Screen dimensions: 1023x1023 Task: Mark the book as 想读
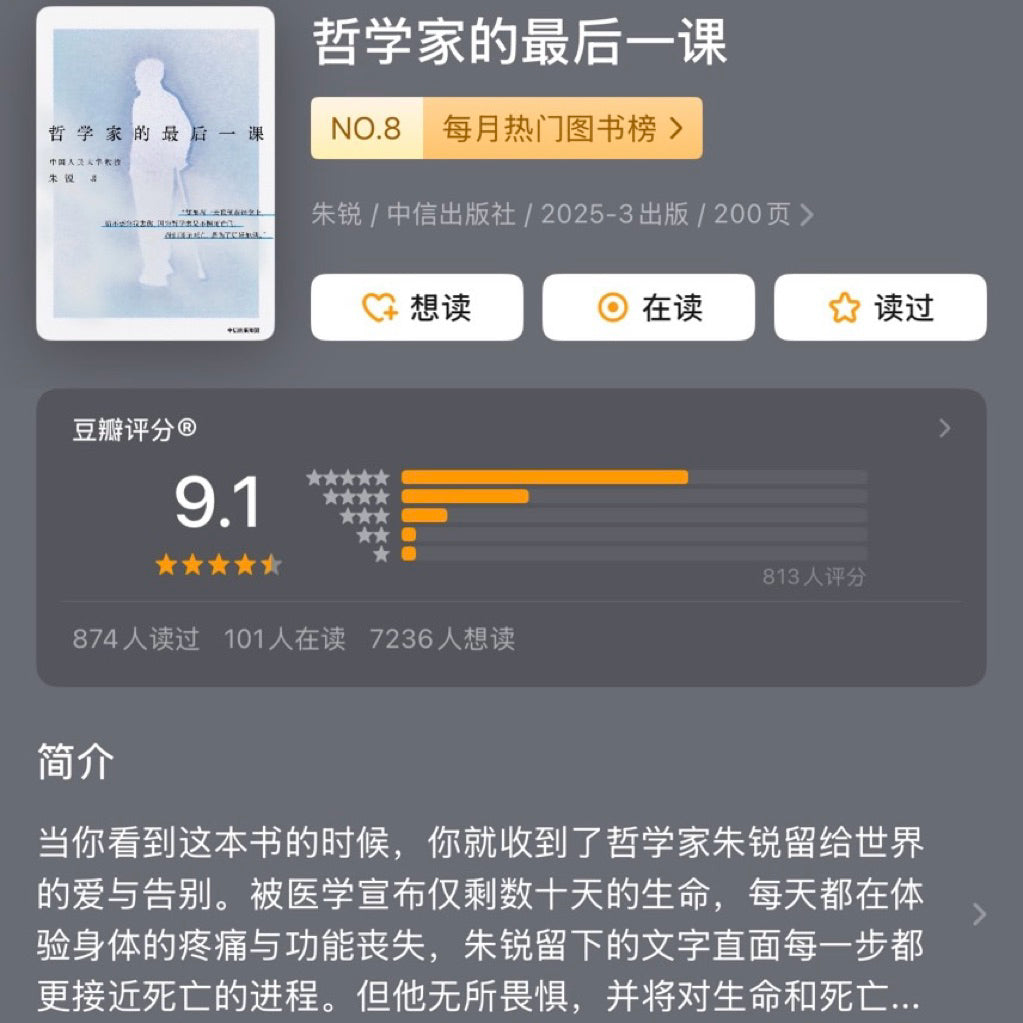(x=416, y=307)
